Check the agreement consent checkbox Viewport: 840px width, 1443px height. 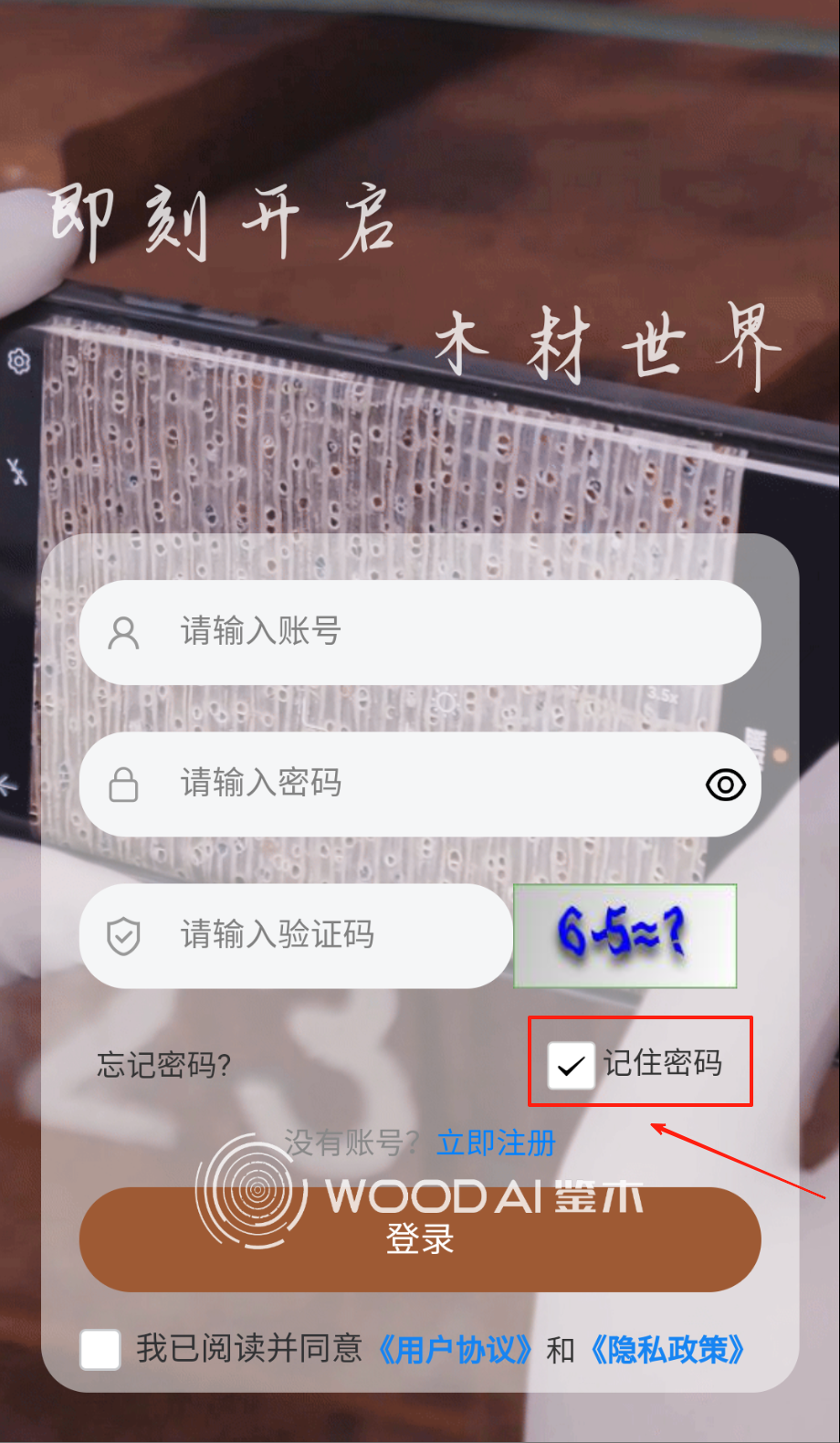click(100, 1349)
